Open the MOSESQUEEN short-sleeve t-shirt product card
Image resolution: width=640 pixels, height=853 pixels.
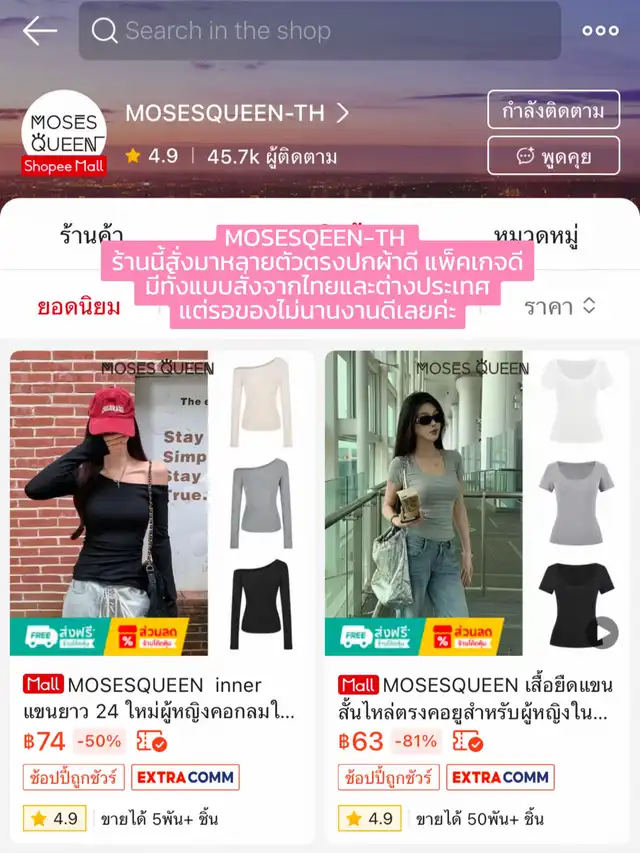click(476, 590)
